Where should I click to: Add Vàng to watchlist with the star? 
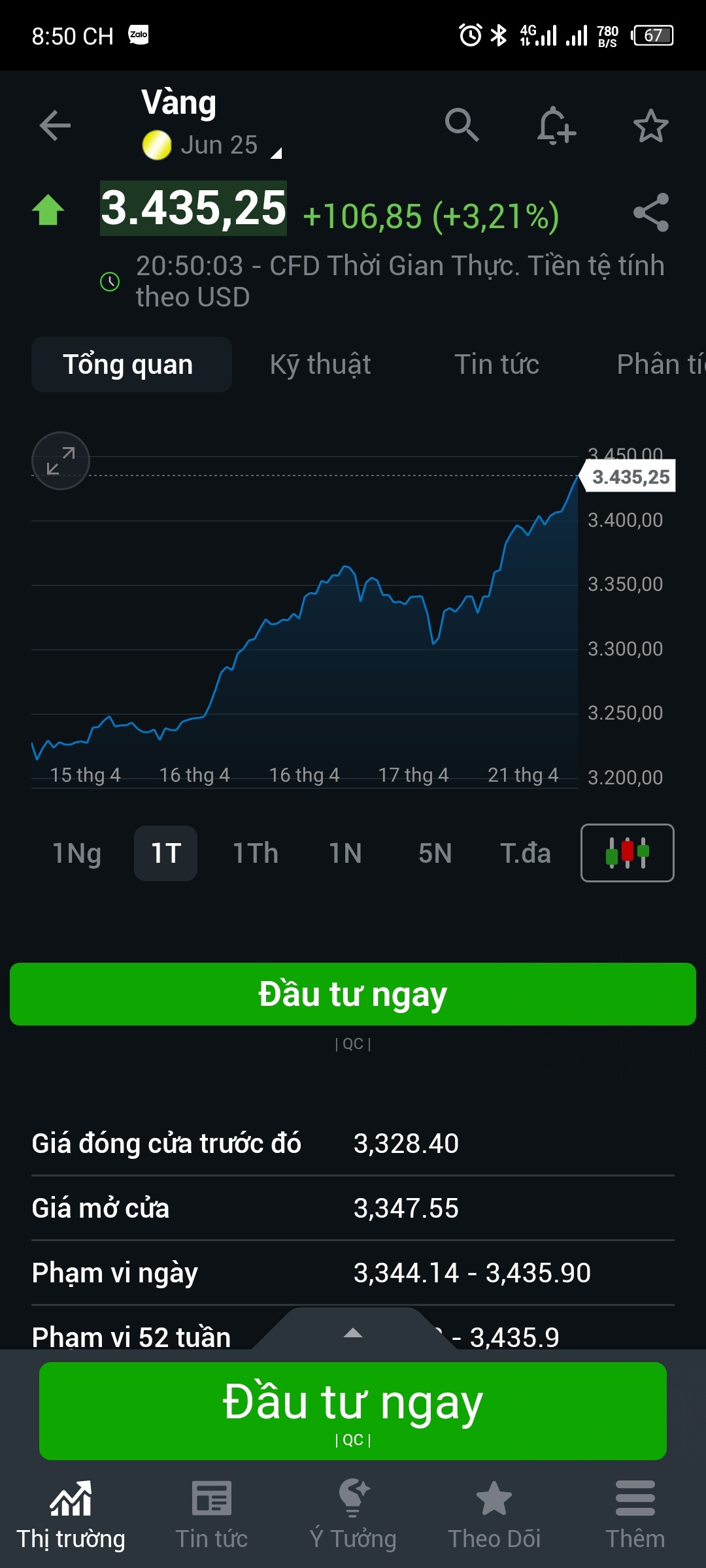650,126
